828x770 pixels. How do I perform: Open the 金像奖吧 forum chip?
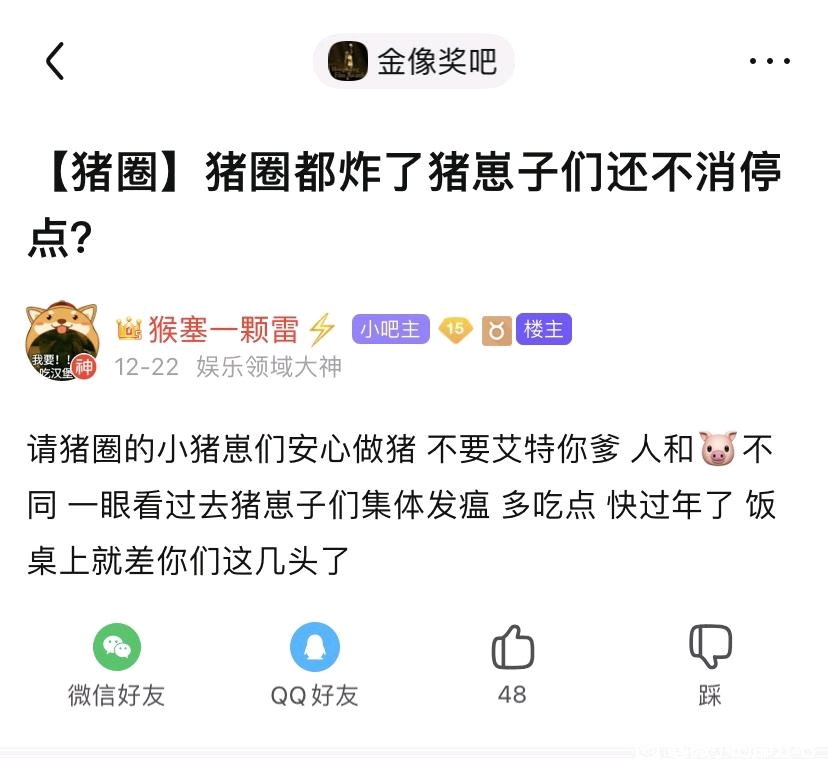pyautogui.click(x=414, y=62)
